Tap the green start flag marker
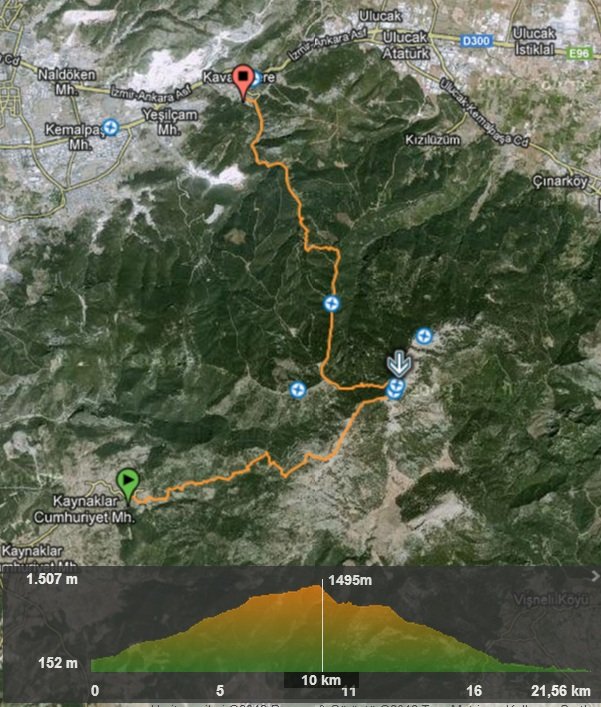Image resolution: width=601 pixels, height=707 pixels. tap(127, 483)
